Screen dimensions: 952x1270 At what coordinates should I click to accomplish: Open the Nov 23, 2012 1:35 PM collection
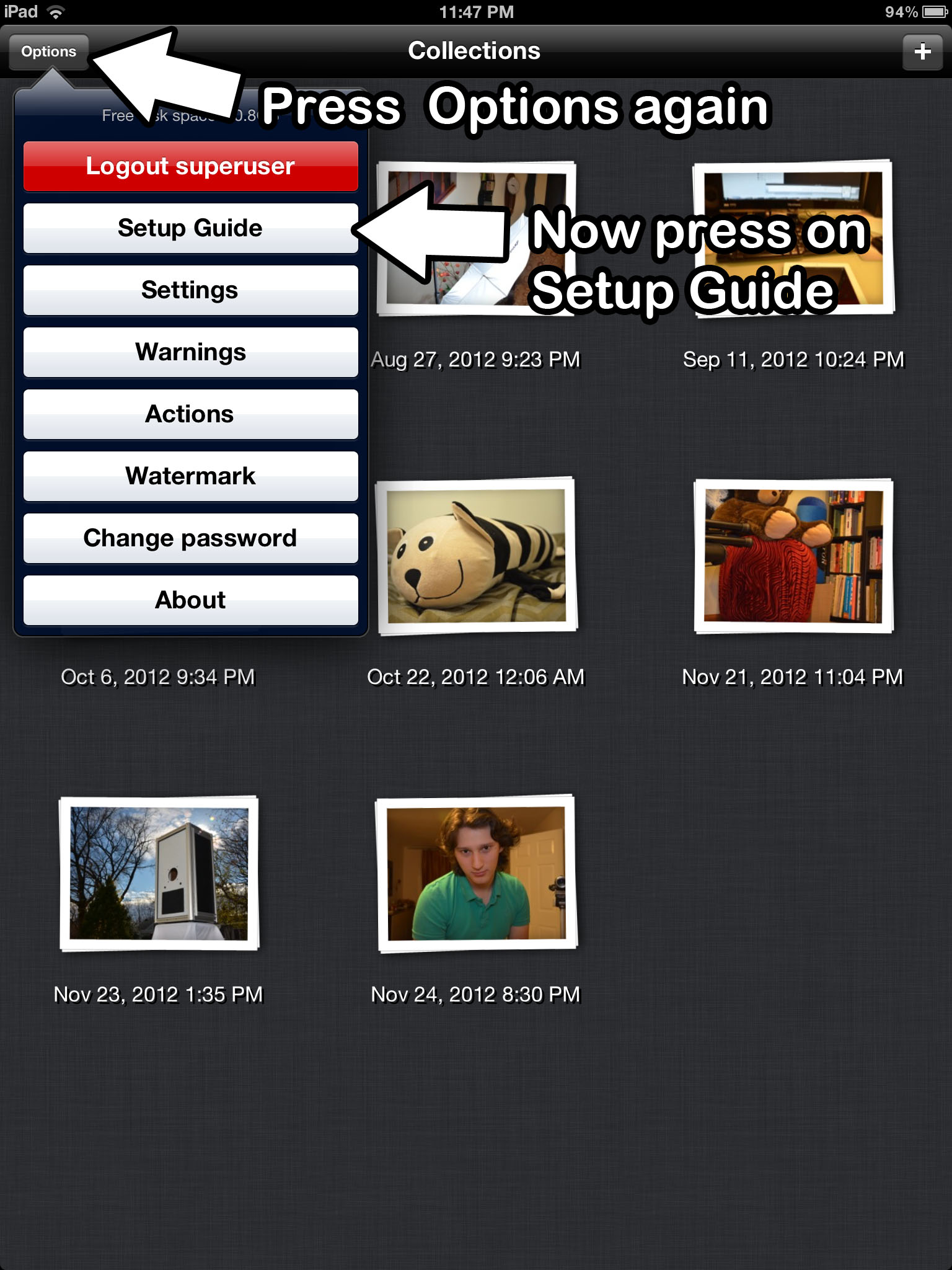pos(159,873)
